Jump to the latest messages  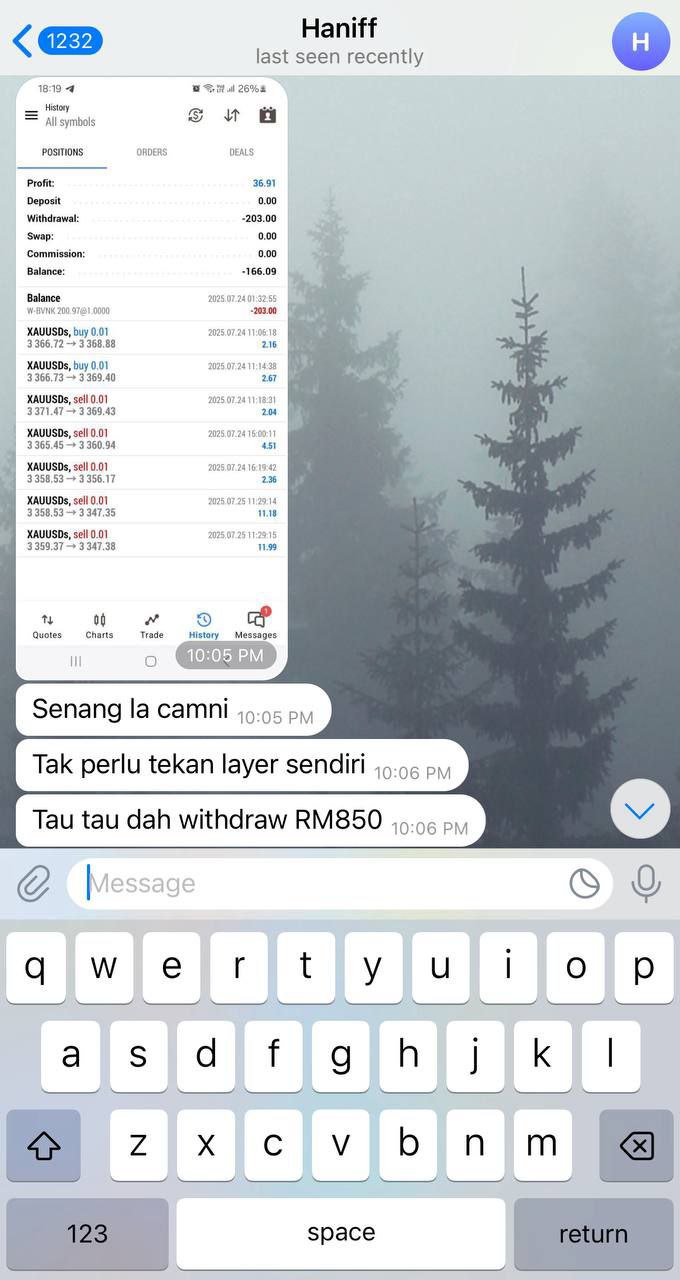[x=640, y=809]
